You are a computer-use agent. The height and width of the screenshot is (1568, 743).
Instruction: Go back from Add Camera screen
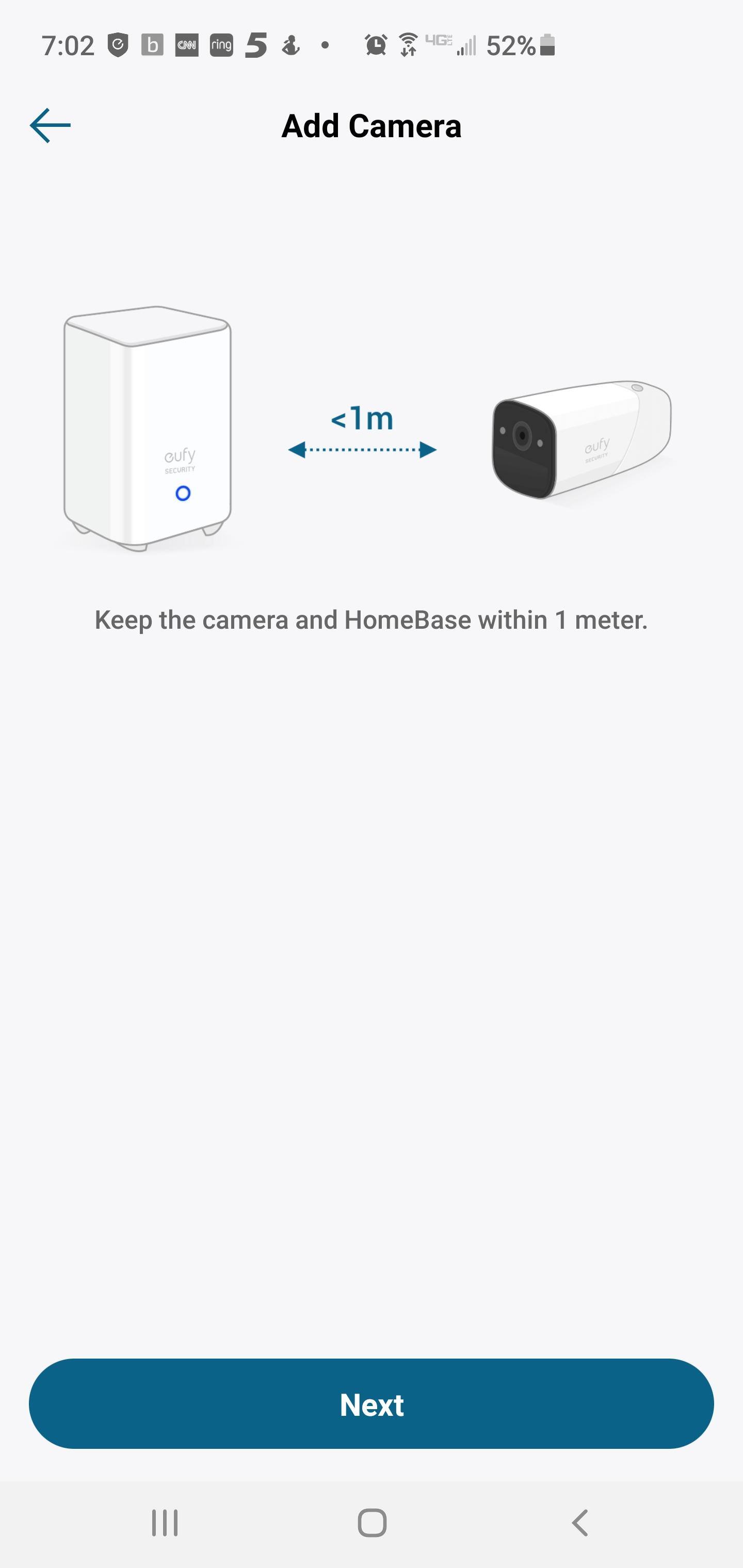click(x=50, y=125)
